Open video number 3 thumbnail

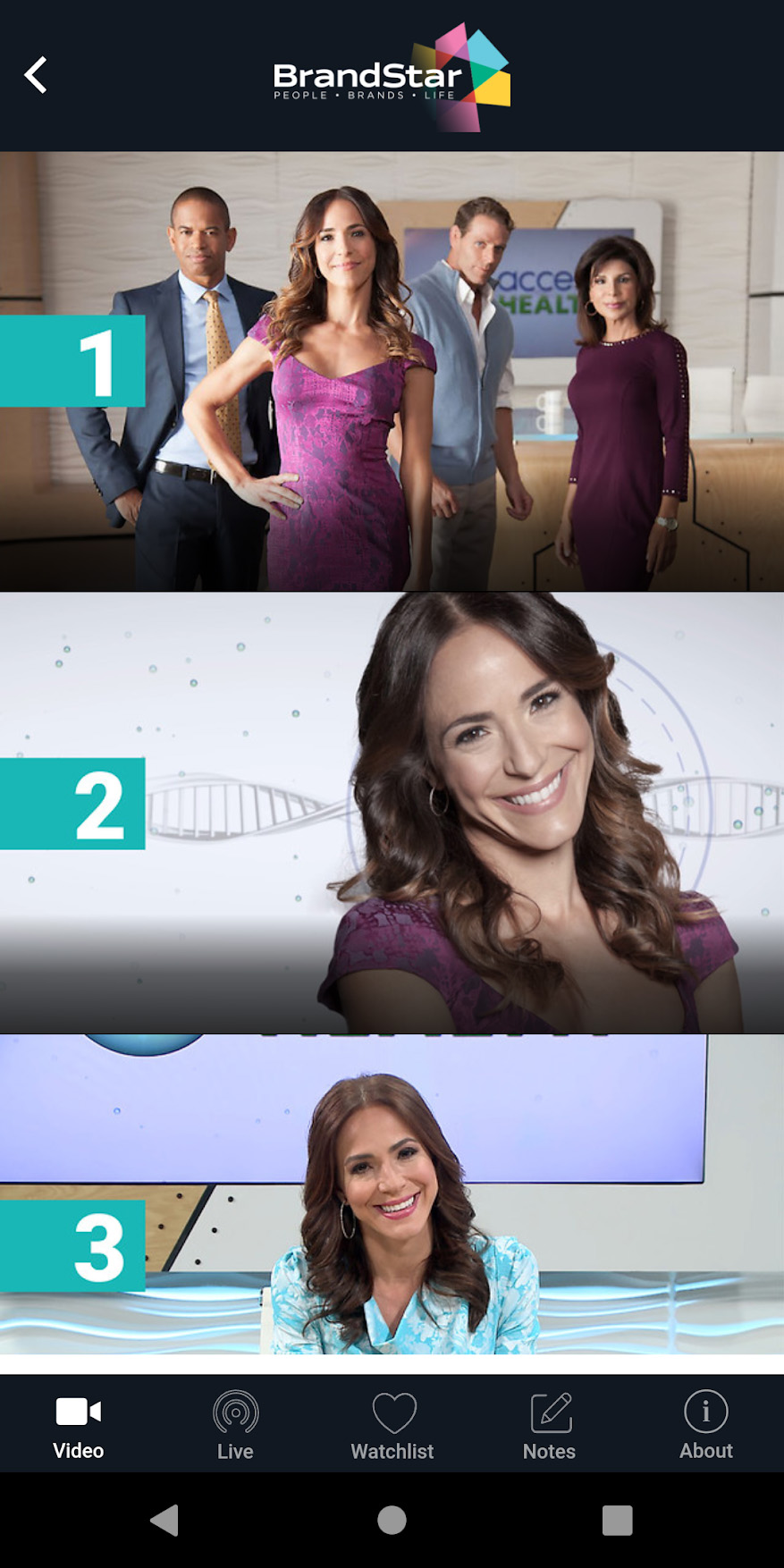392,1194
